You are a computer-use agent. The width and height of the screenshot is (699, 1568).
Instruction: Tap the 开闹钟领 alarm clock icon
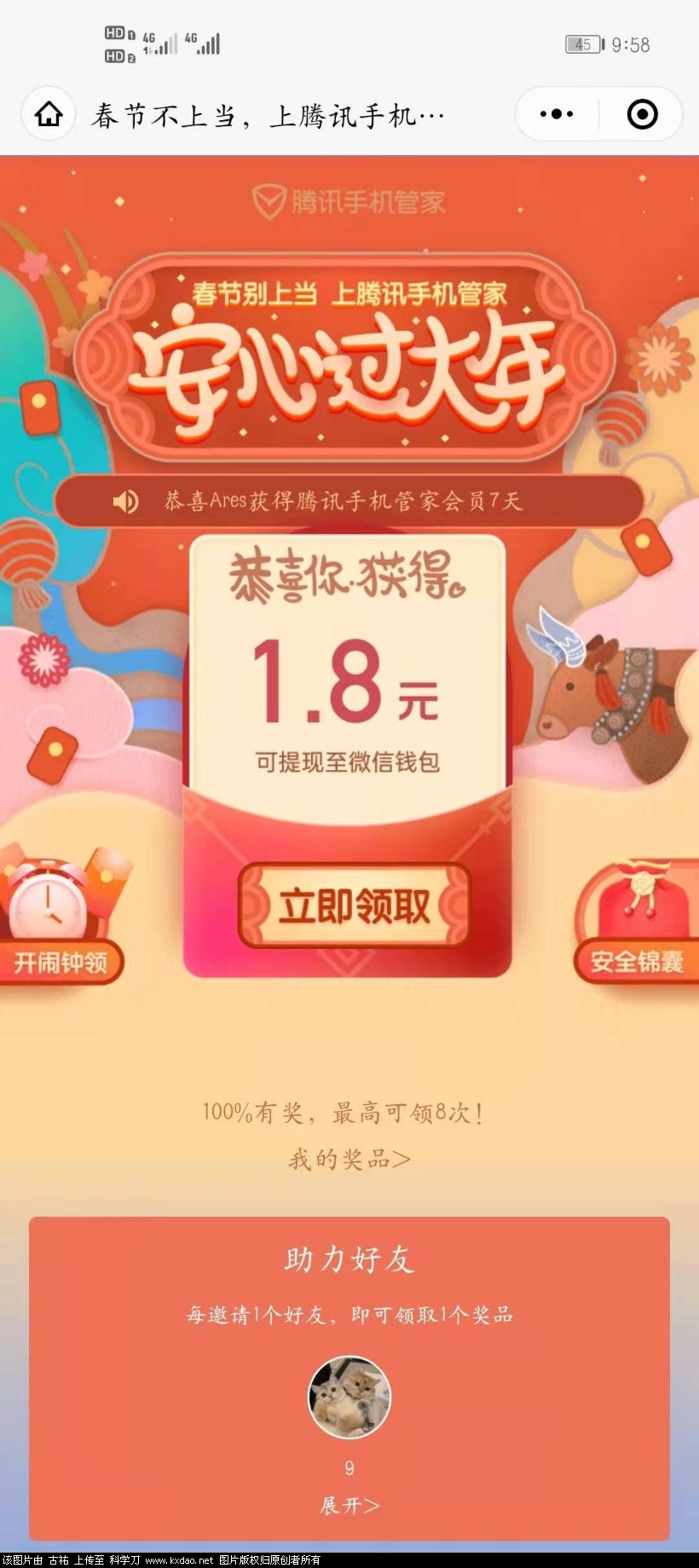pos(51,908)
